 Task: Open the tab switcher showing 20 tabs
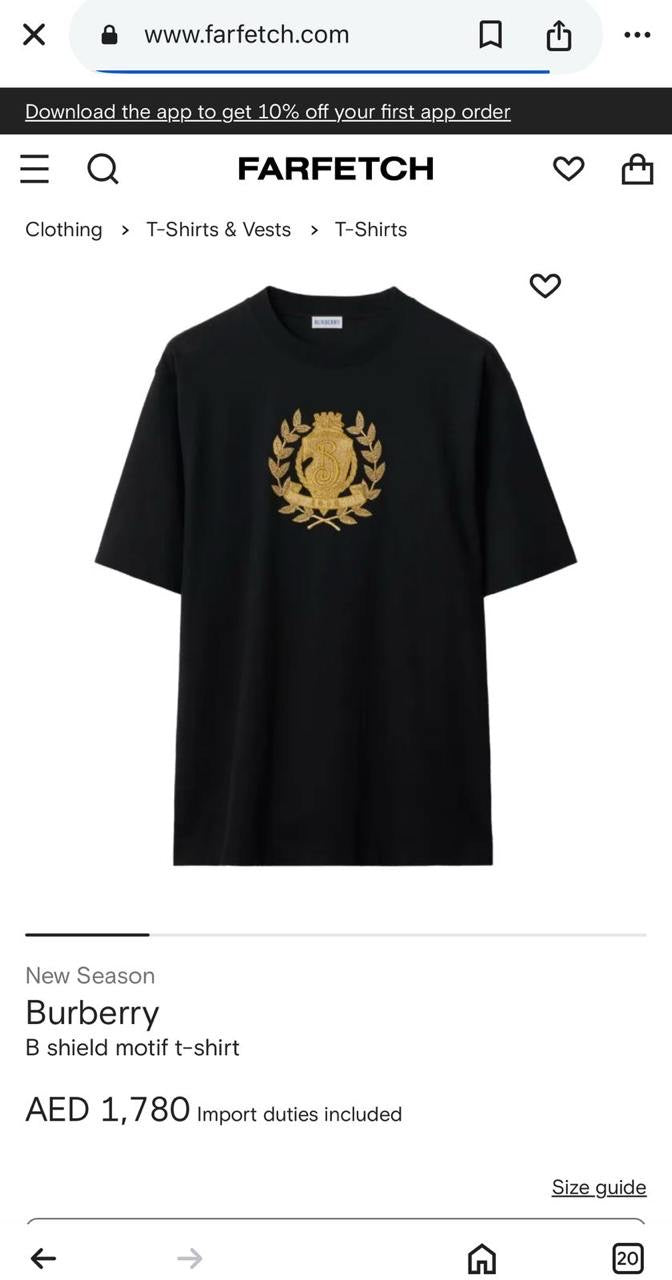pyautogui.click(x=627, y=1258)
